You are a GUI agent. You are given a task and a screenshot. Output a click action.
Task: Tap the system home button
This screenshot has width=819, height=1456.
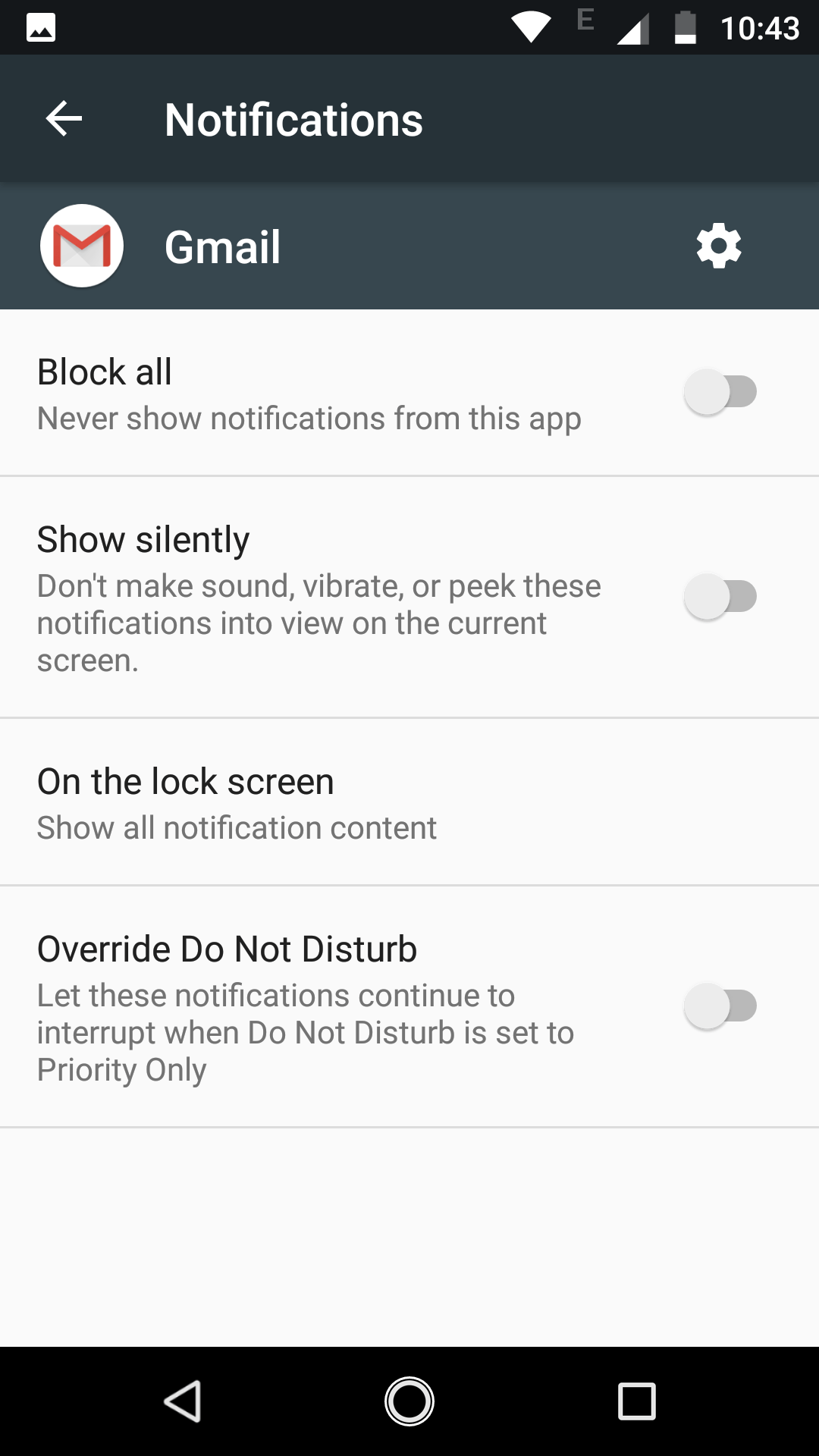coord(409,1401)
